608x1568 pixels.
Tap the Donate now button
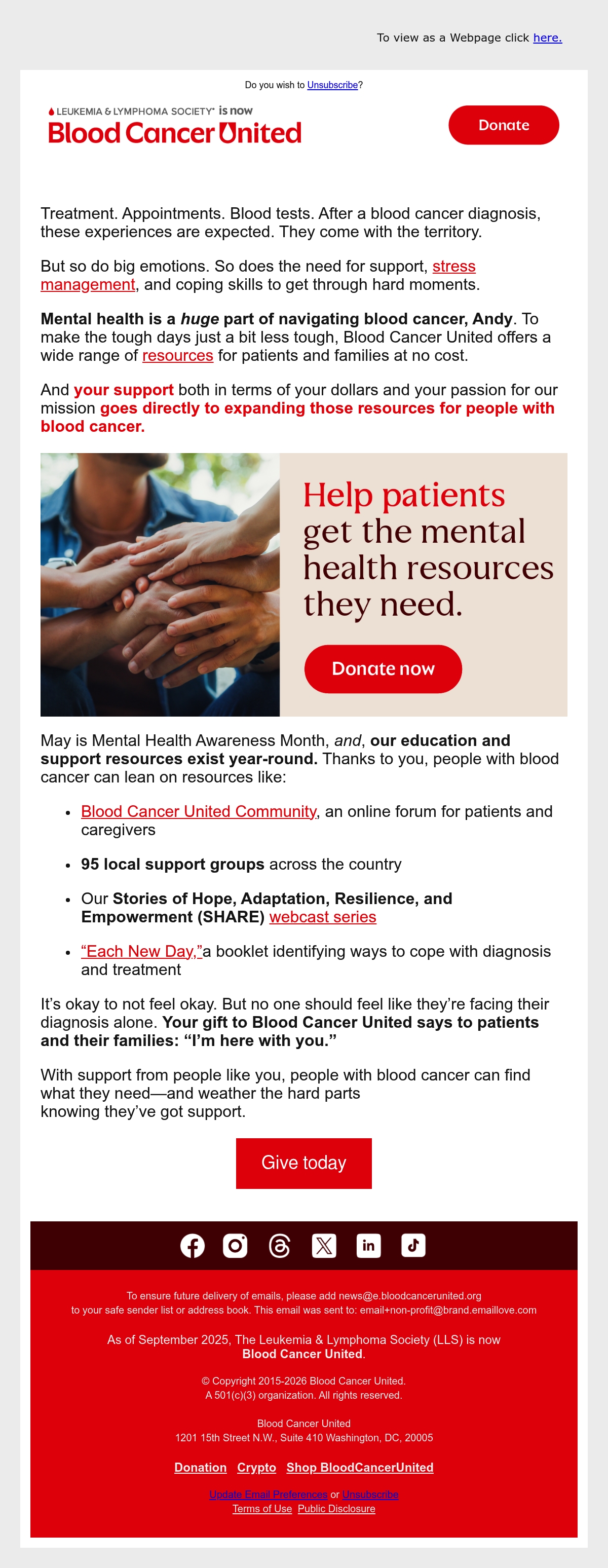tap(383, 669)
